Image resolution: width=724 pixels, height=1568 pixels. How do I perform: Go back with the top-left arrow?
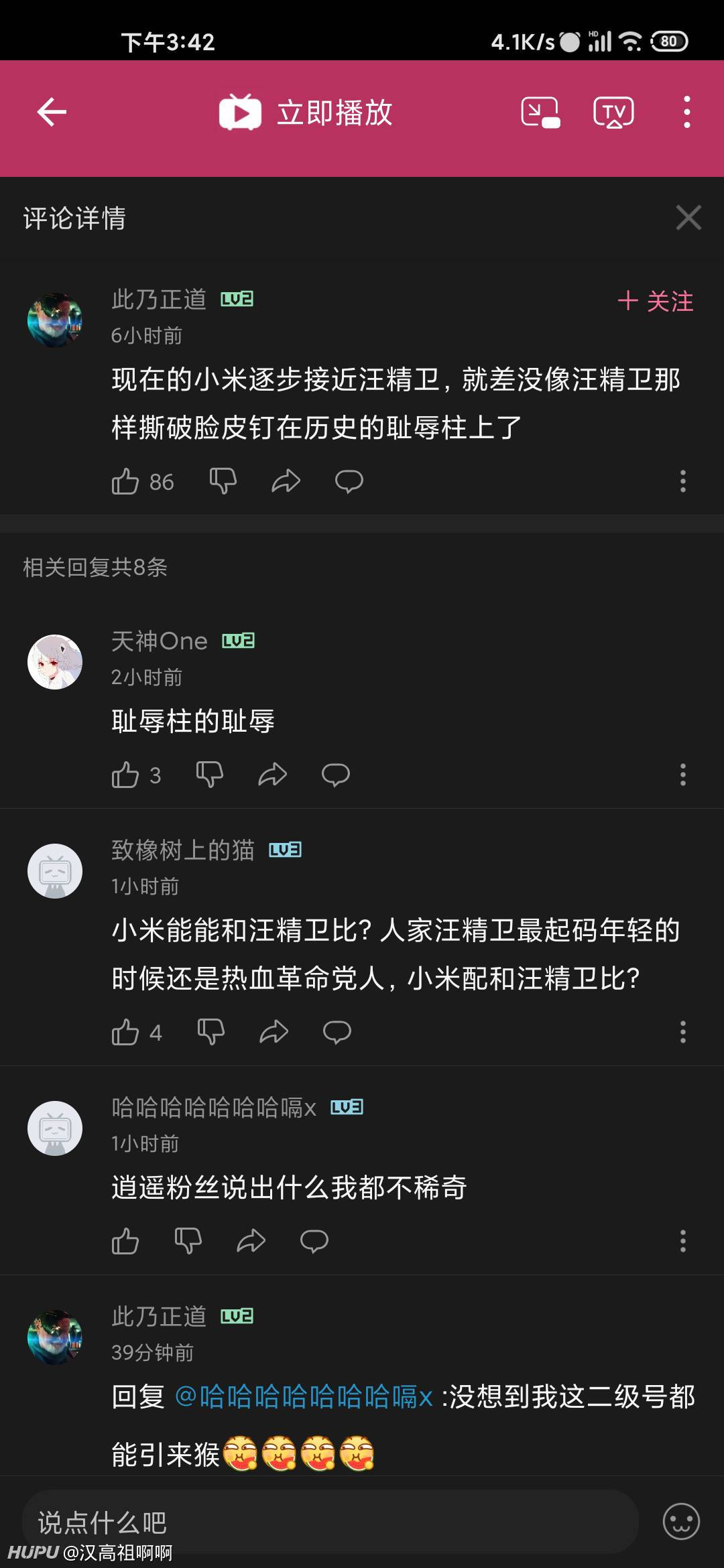tap(52, 112)
